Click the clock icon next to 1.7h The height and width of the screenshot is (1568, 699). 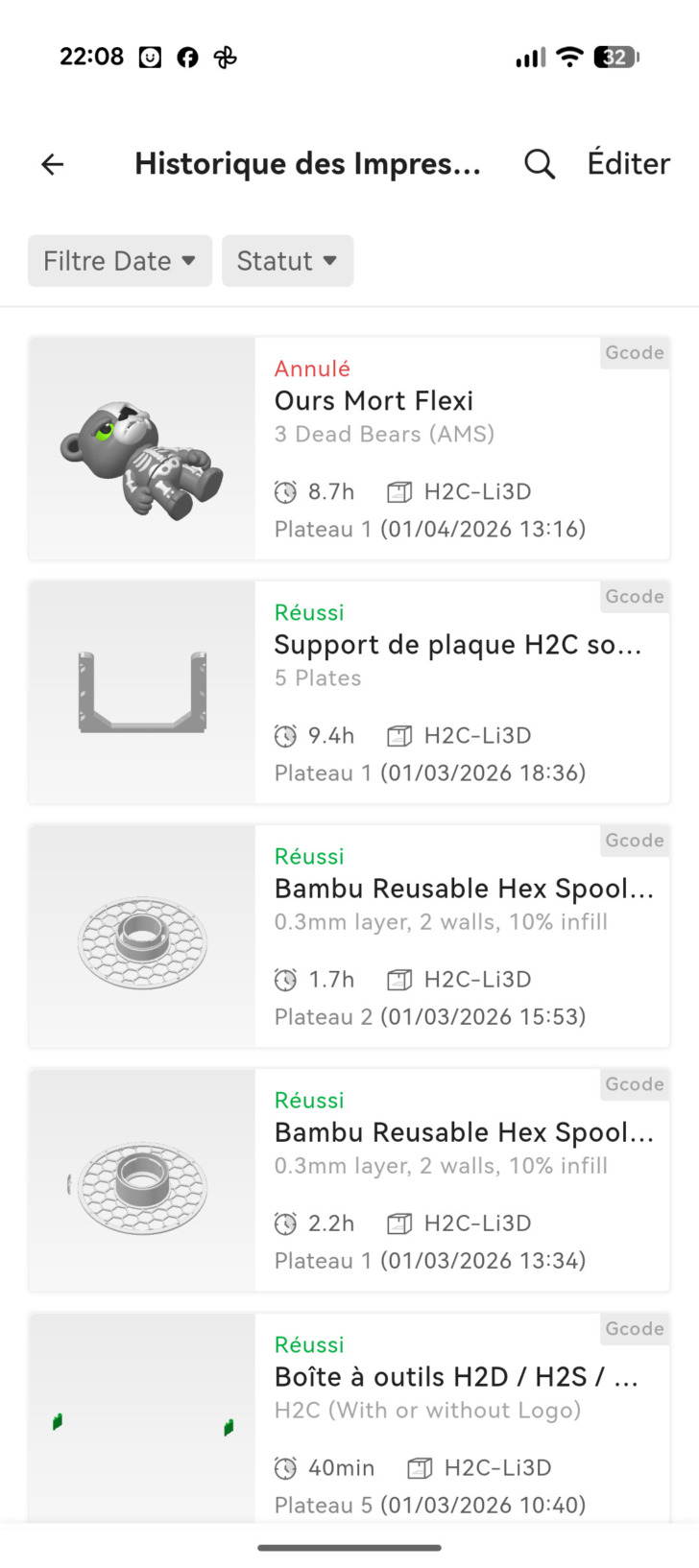pos(285,979)
